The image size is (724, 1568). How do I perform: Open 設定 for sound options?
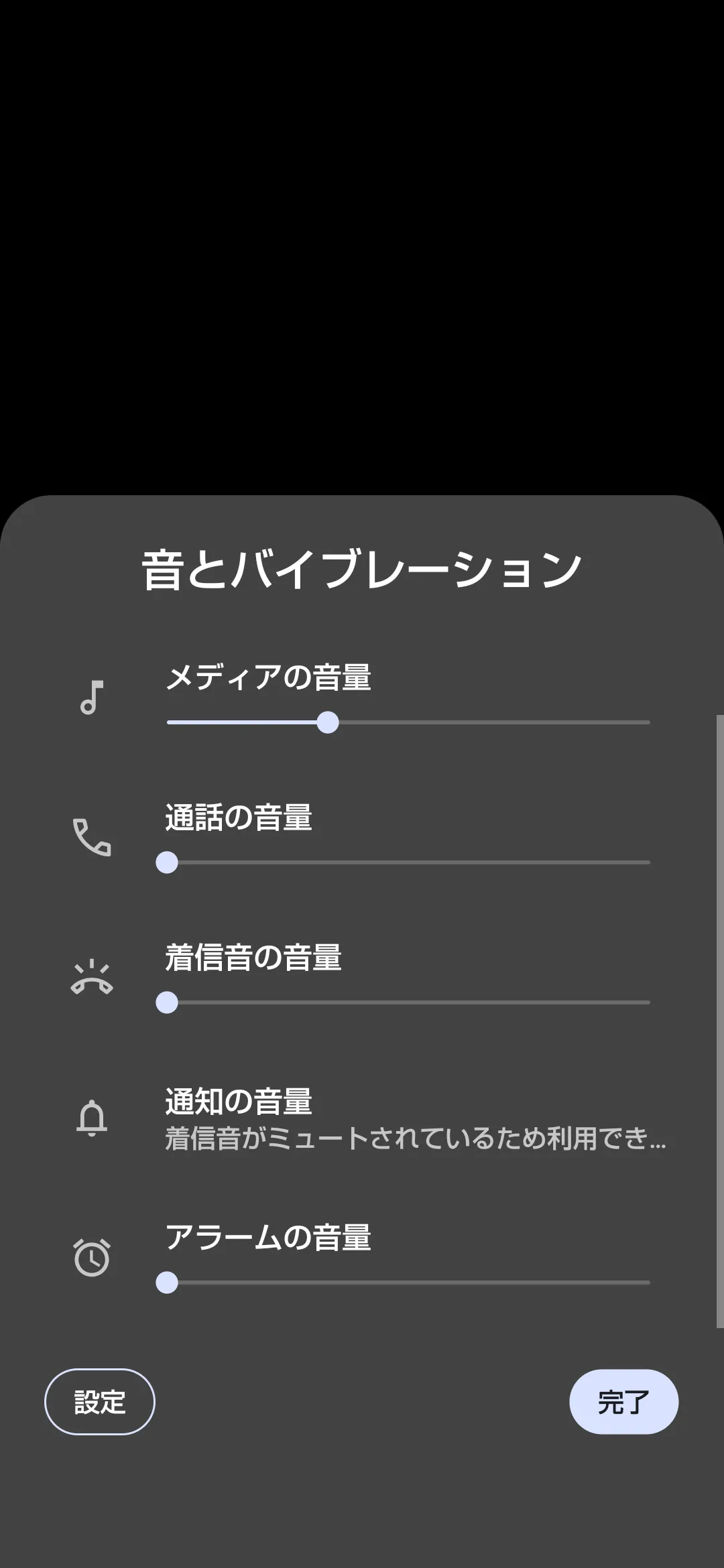coord(99,1402)
